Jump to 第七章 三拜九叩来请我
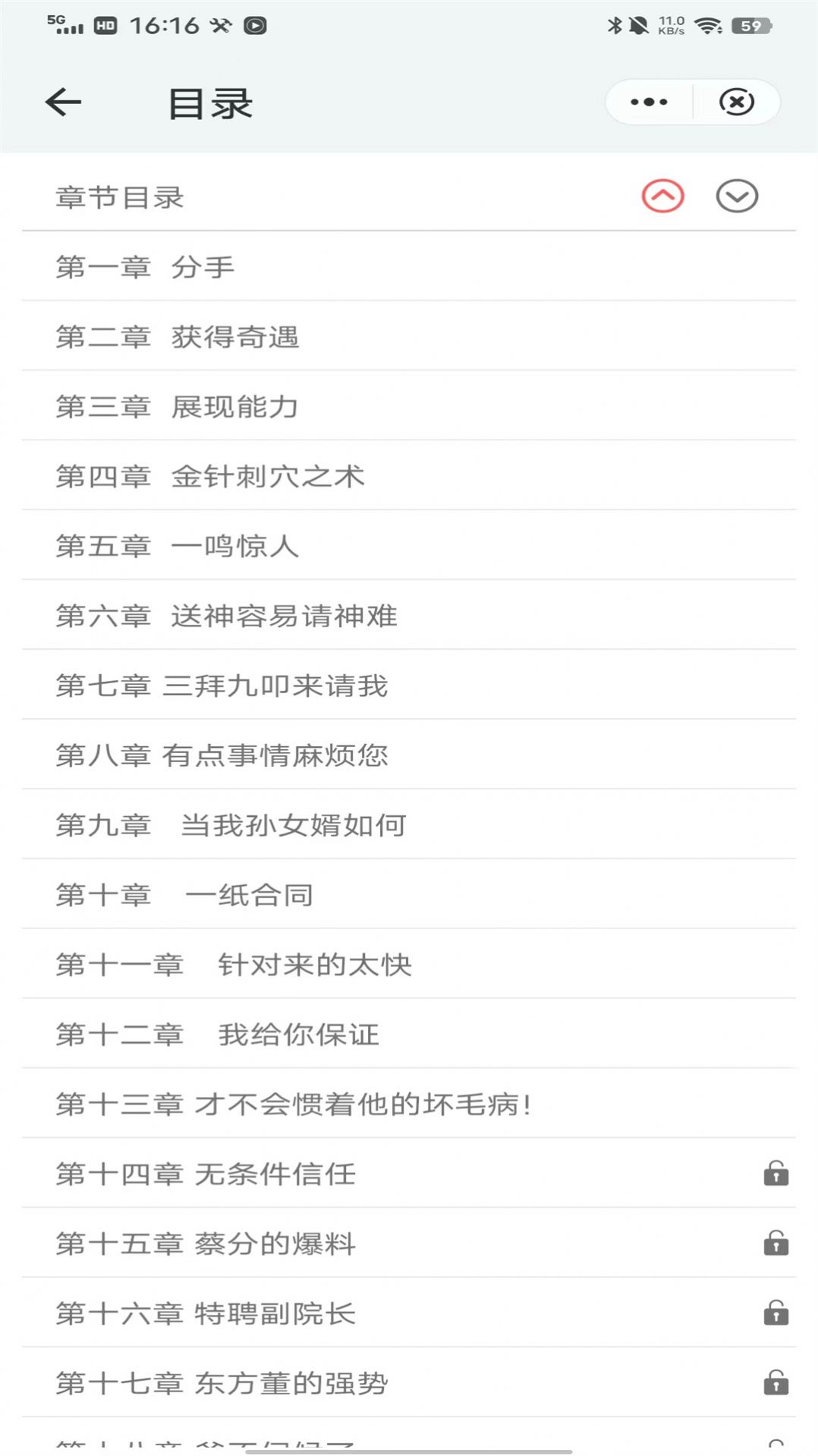818x1456 pixels. 222,686
